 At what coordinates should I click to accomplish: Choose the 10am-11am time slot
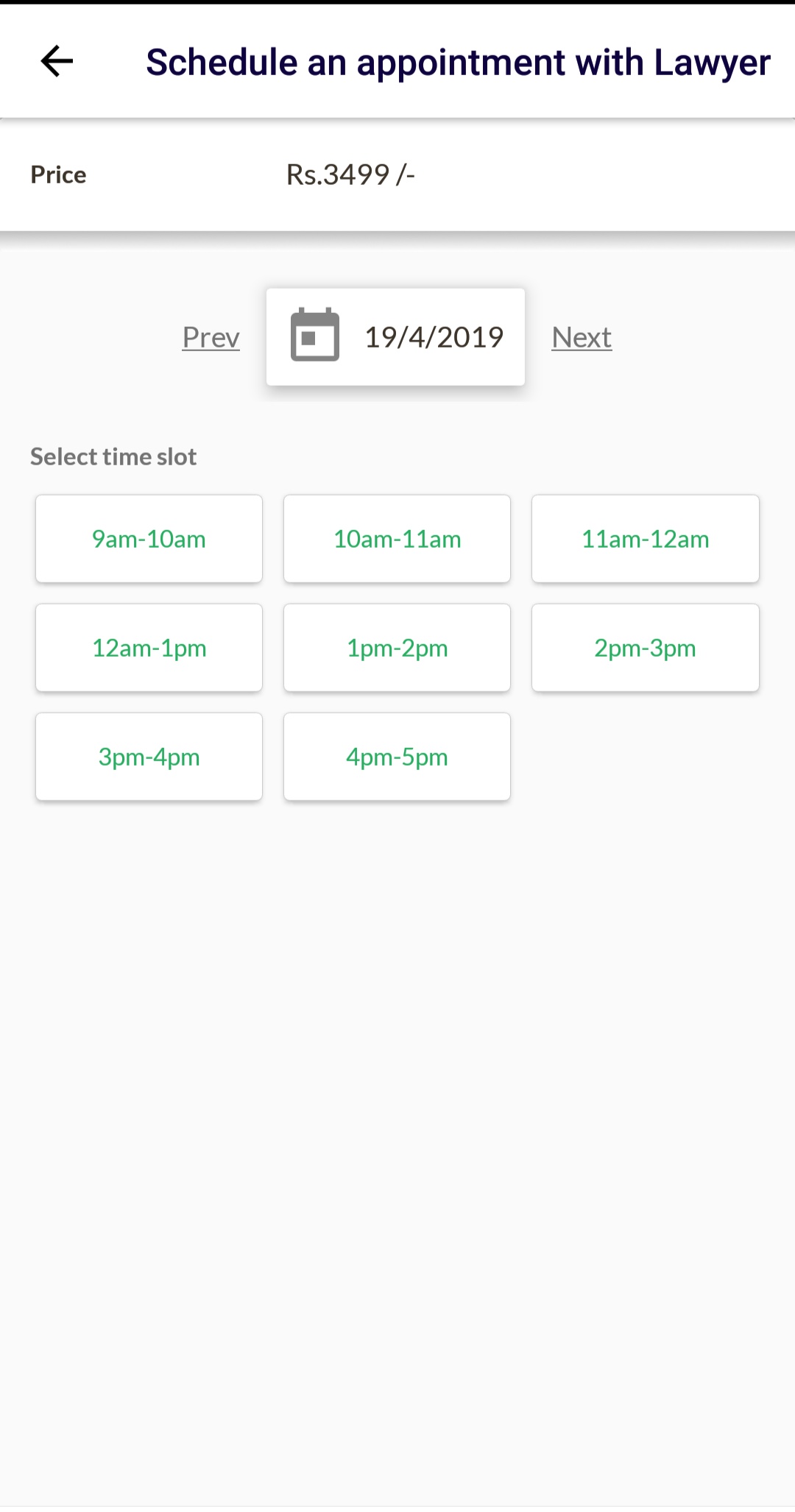click(x=397, y=539)
